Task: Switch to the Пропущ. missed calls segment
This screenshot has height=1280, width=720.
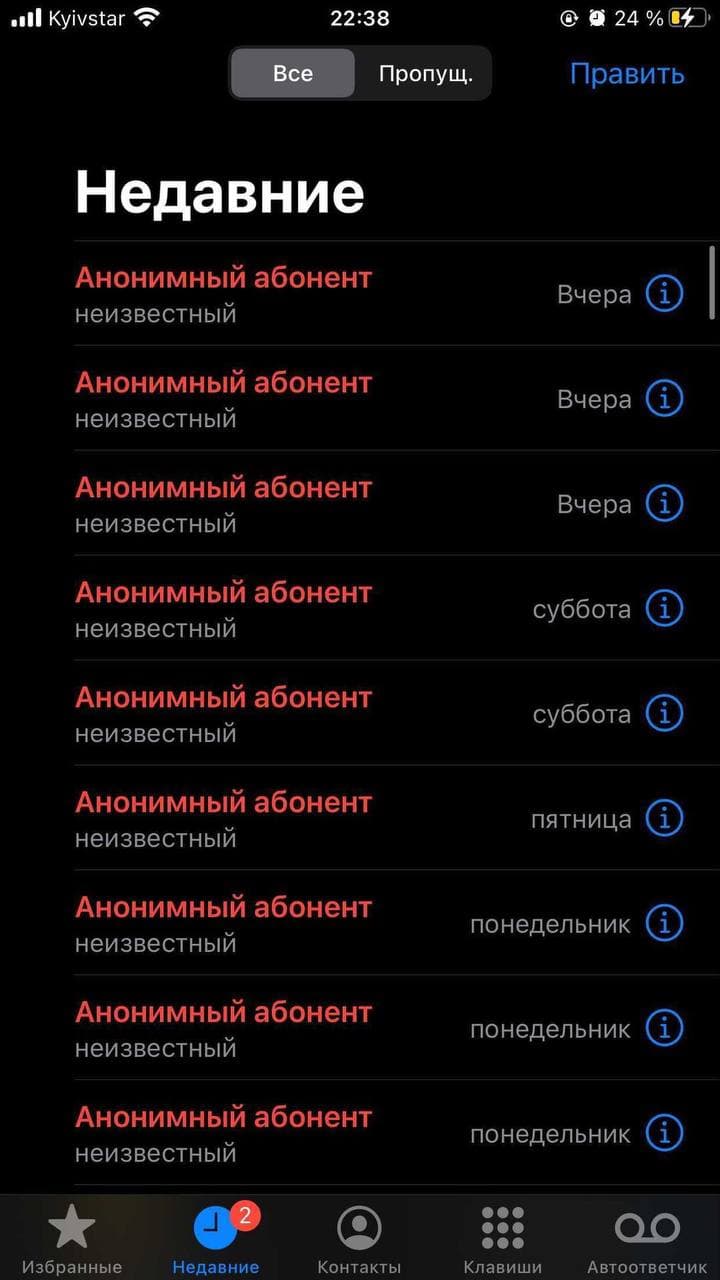Action: pos(425,74)
